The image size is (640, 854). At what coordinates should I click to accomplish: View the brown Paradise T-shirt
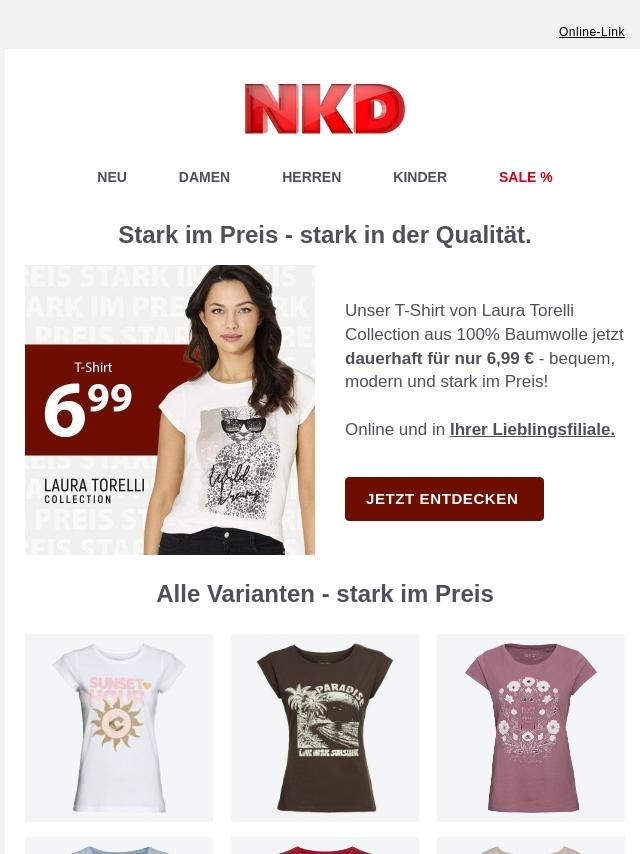(325, 727)
